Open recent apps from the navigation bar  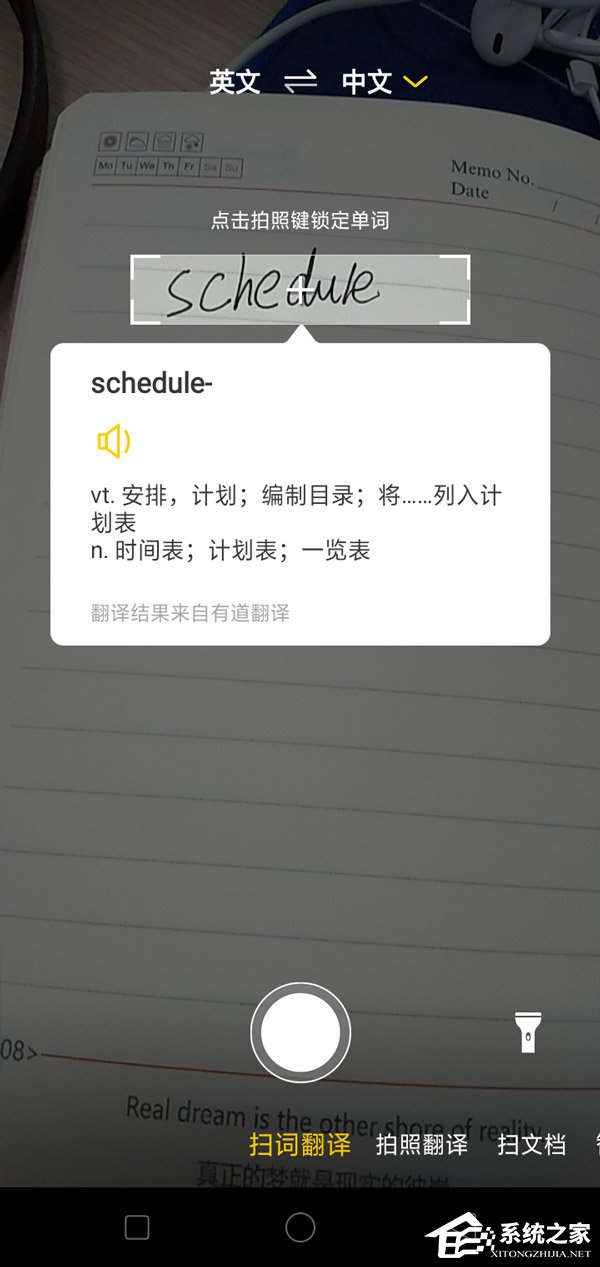pos(137,1227)
